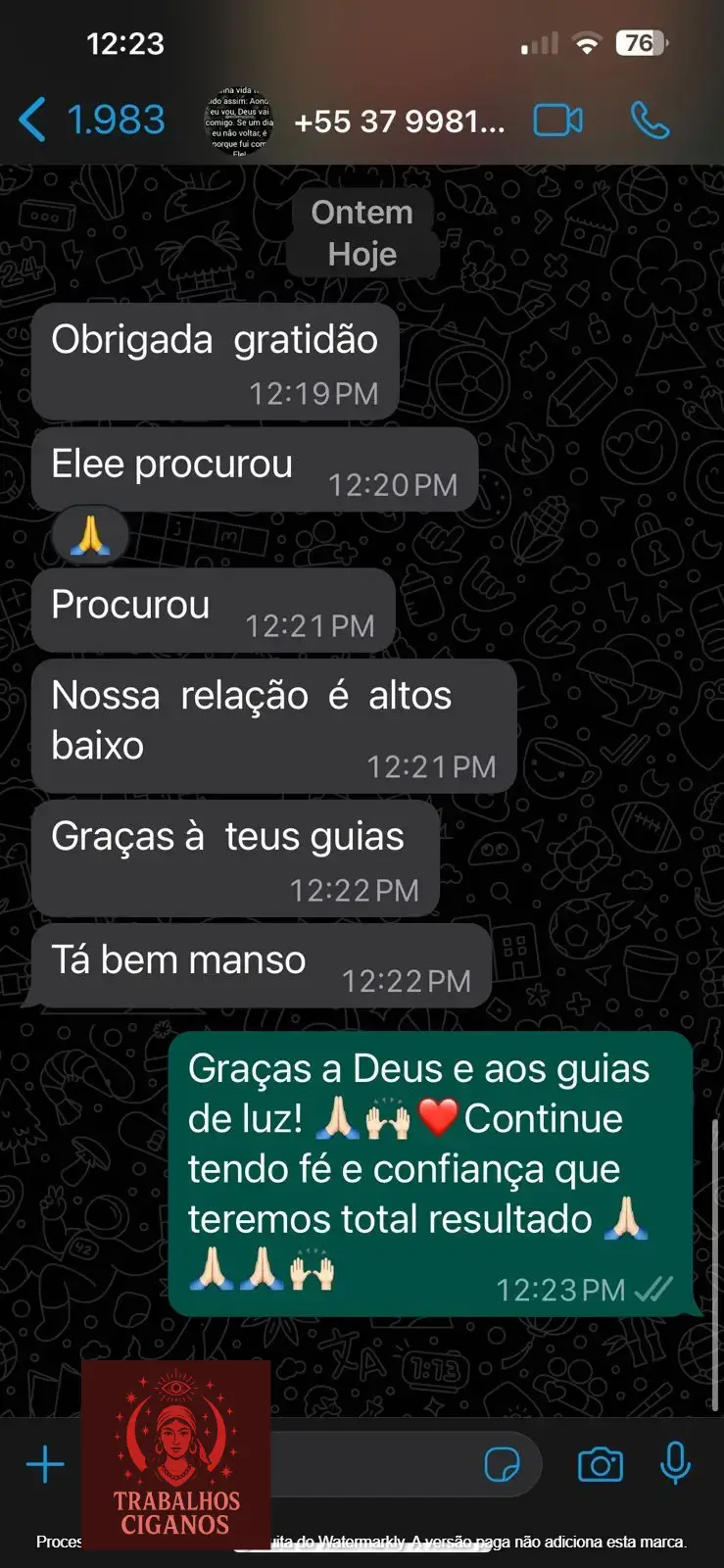Open the attachment plus menu
724x1568 pixels.
point(45,1465)
